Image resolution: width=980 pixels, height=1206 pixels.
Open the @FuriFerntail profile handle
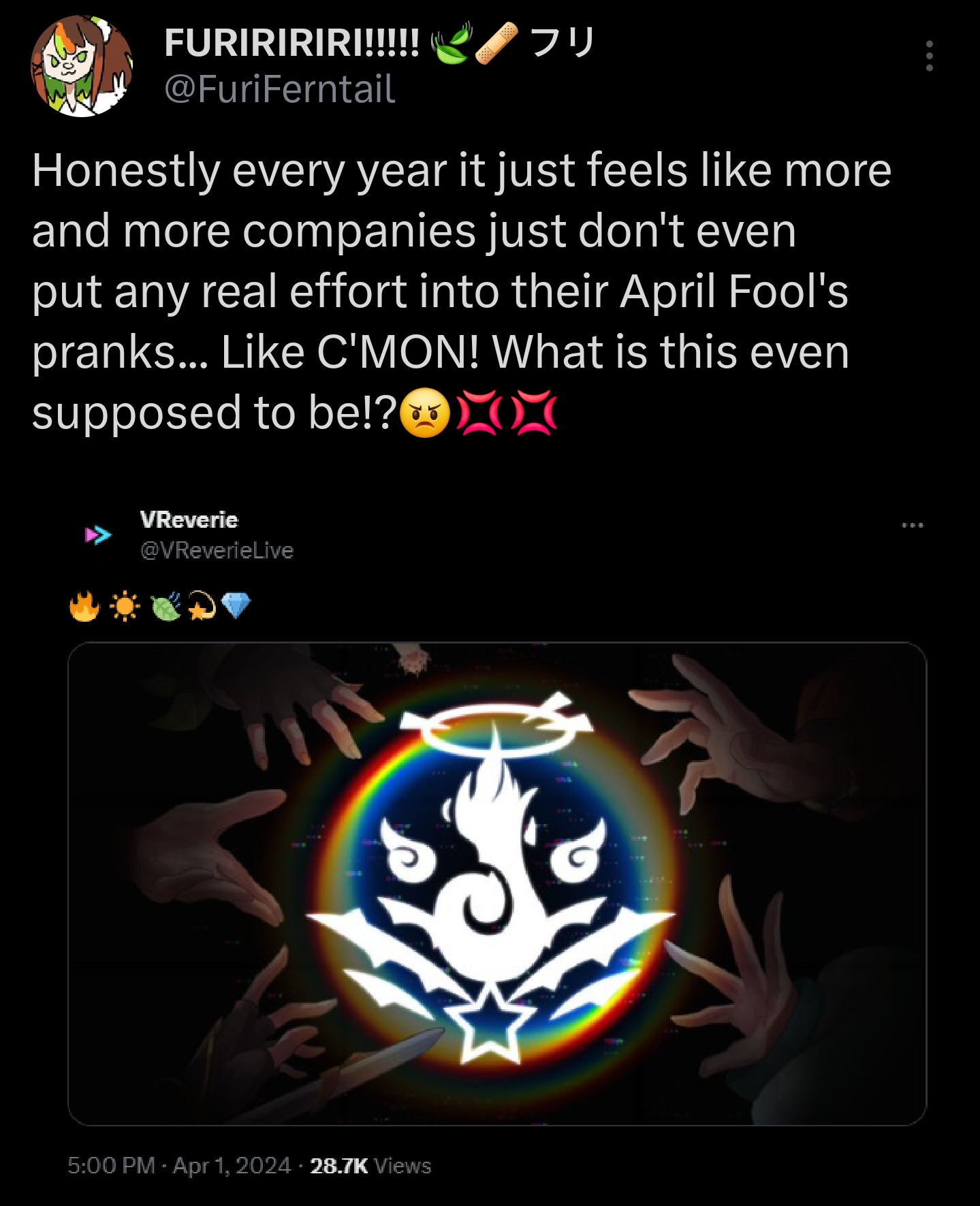click(279, 90)
